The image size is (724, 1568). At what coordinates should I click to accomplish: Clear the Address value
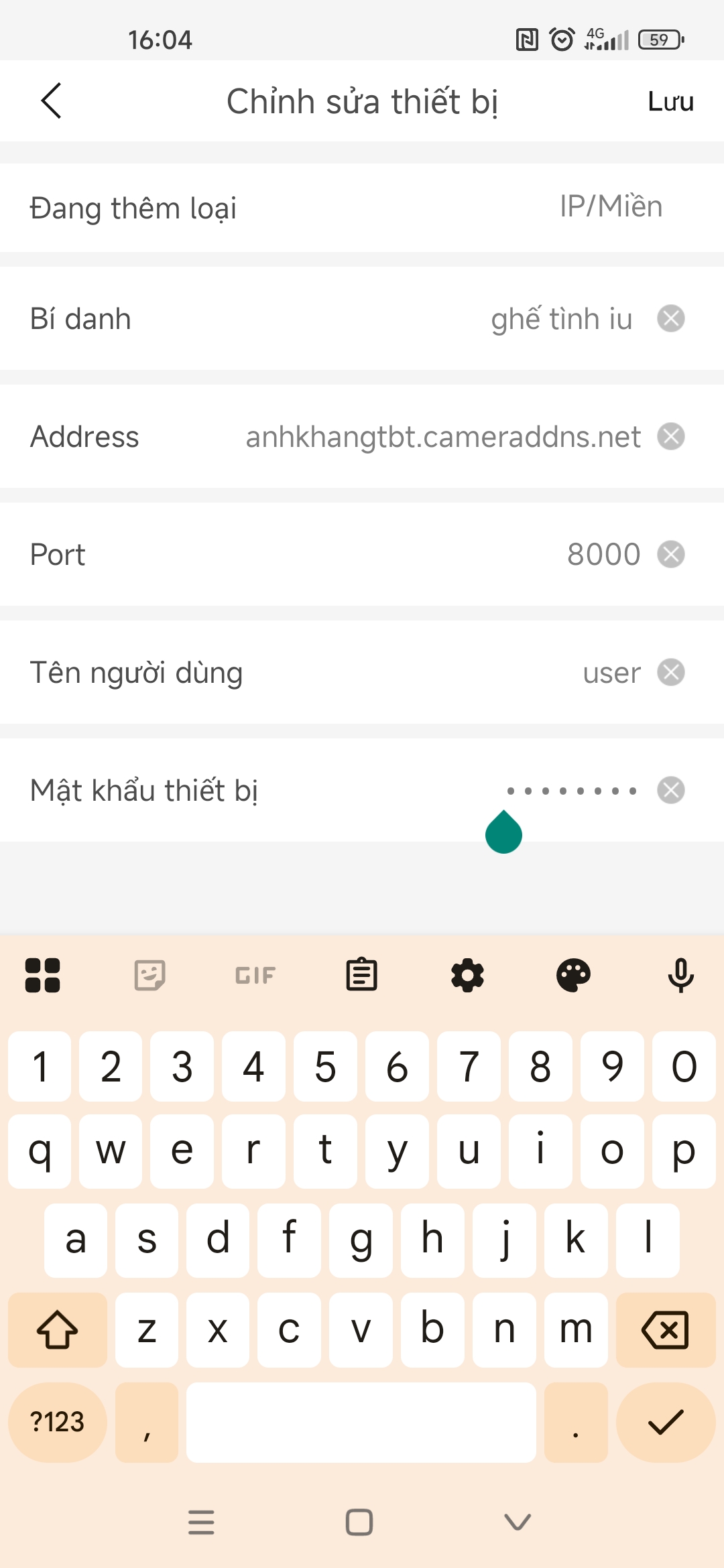pyautogui.click(x=670, y=437)
